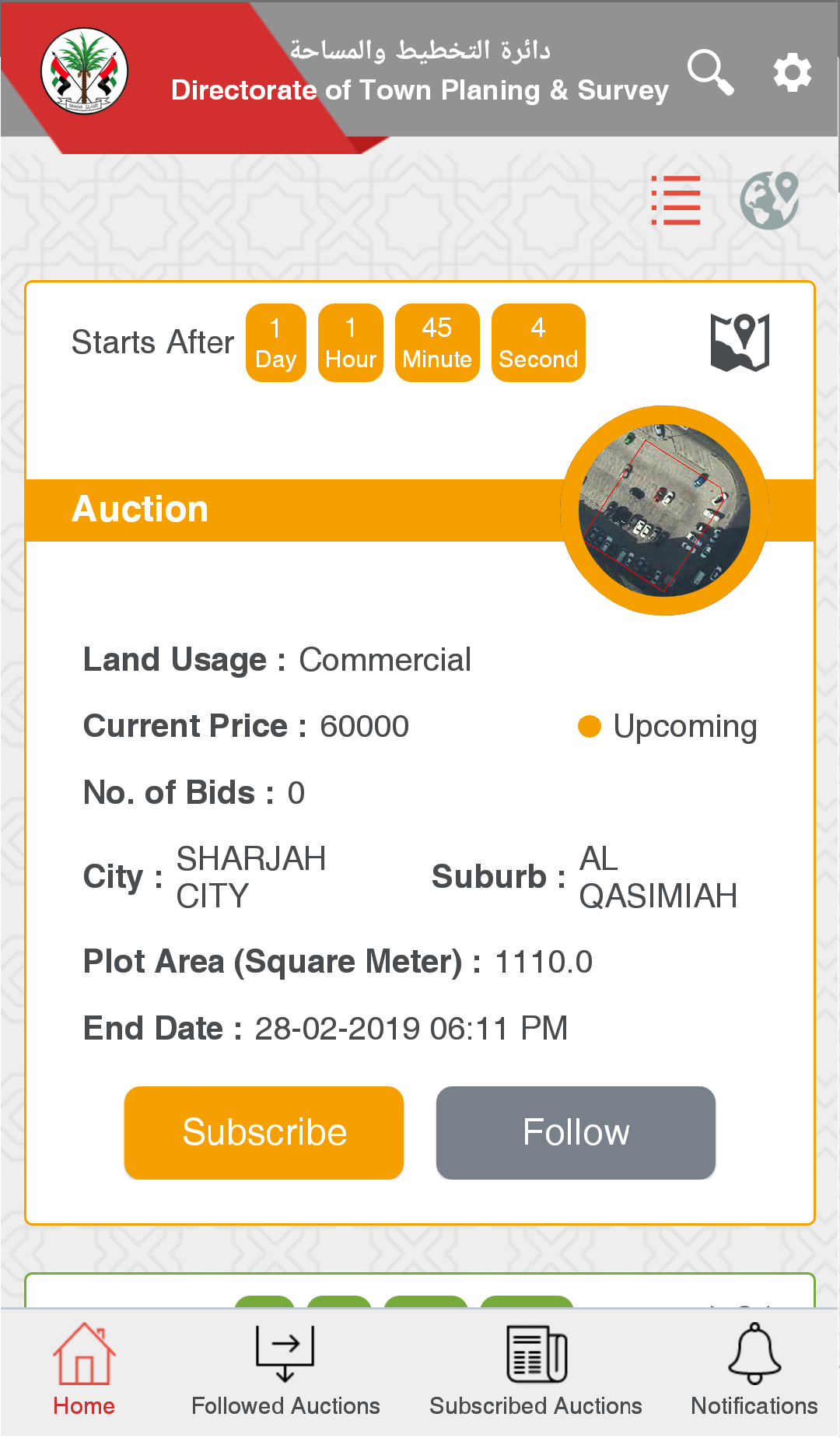Switch to the globe map view
This screenshot has width=840, height=1438.
[769, 201]
